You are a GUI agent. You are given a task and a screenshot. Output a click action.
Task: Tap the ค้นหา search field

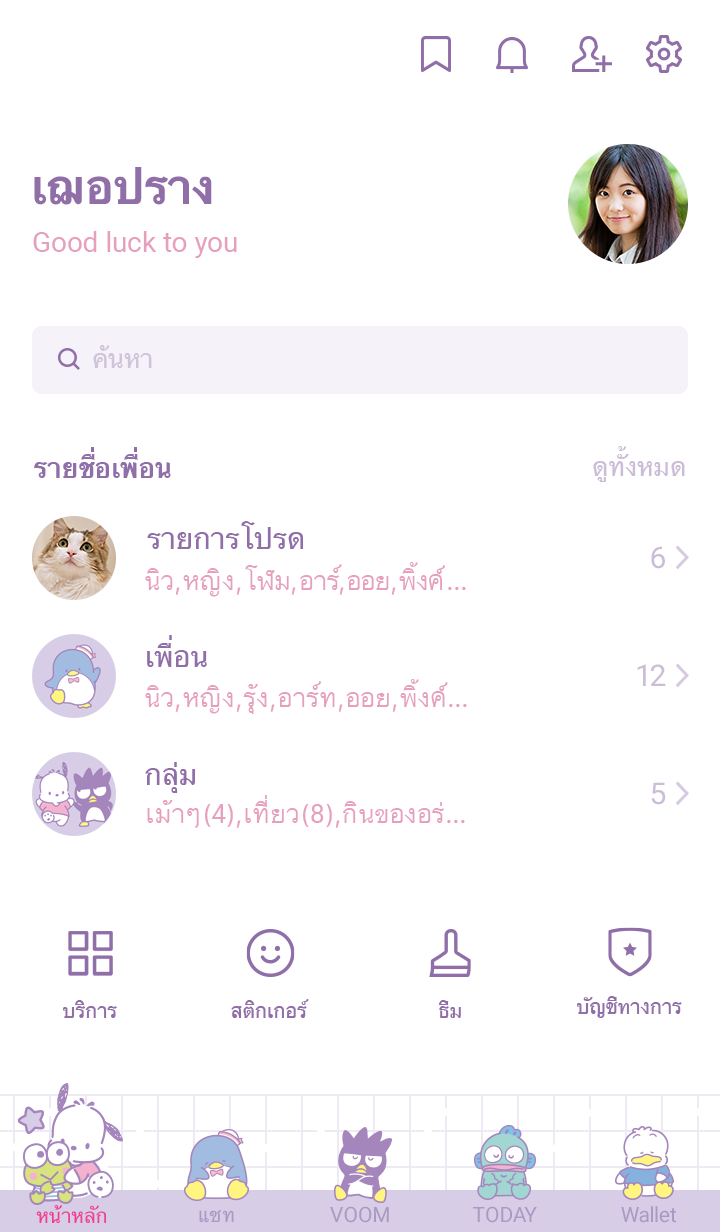[360, 360]
